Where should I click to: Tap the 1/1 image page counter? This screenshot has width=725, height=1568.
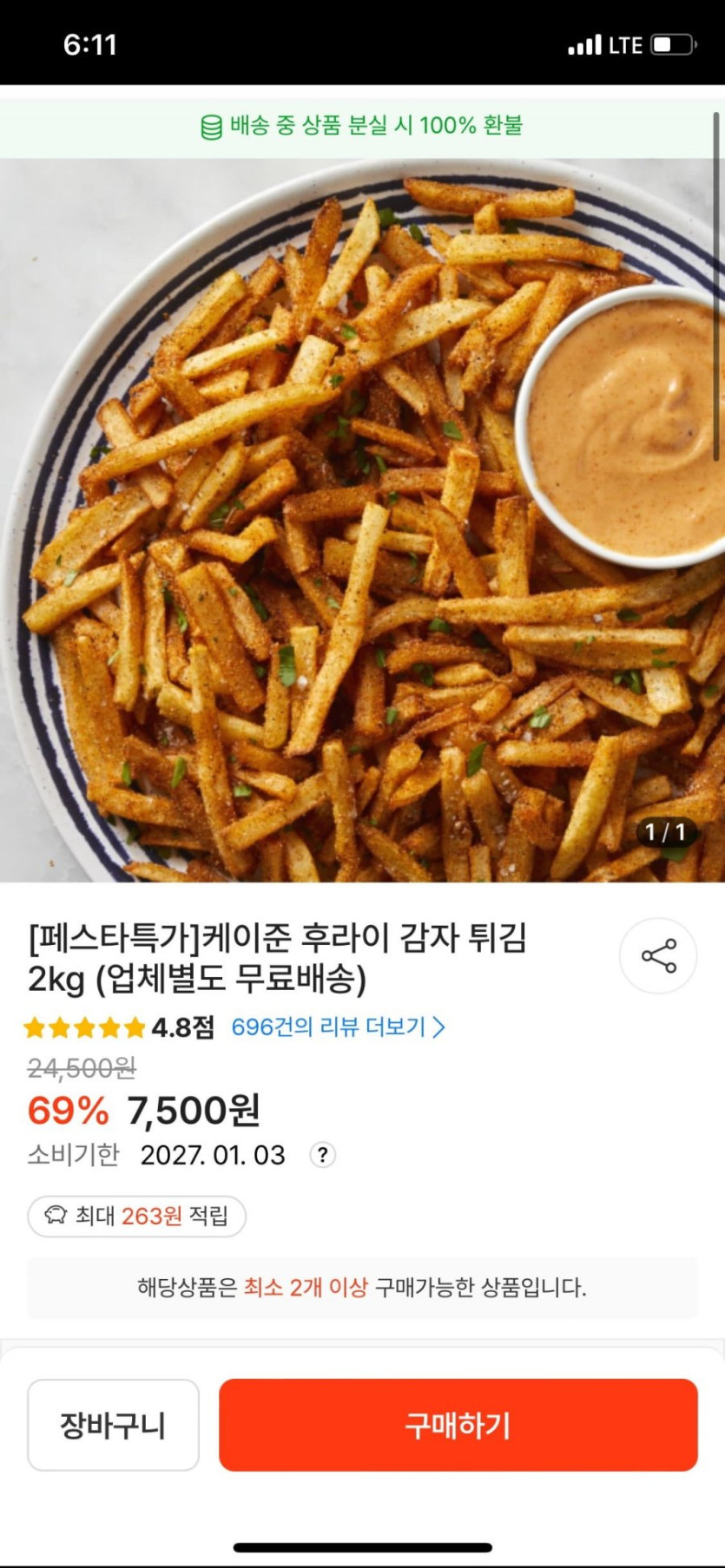[665, 832]
